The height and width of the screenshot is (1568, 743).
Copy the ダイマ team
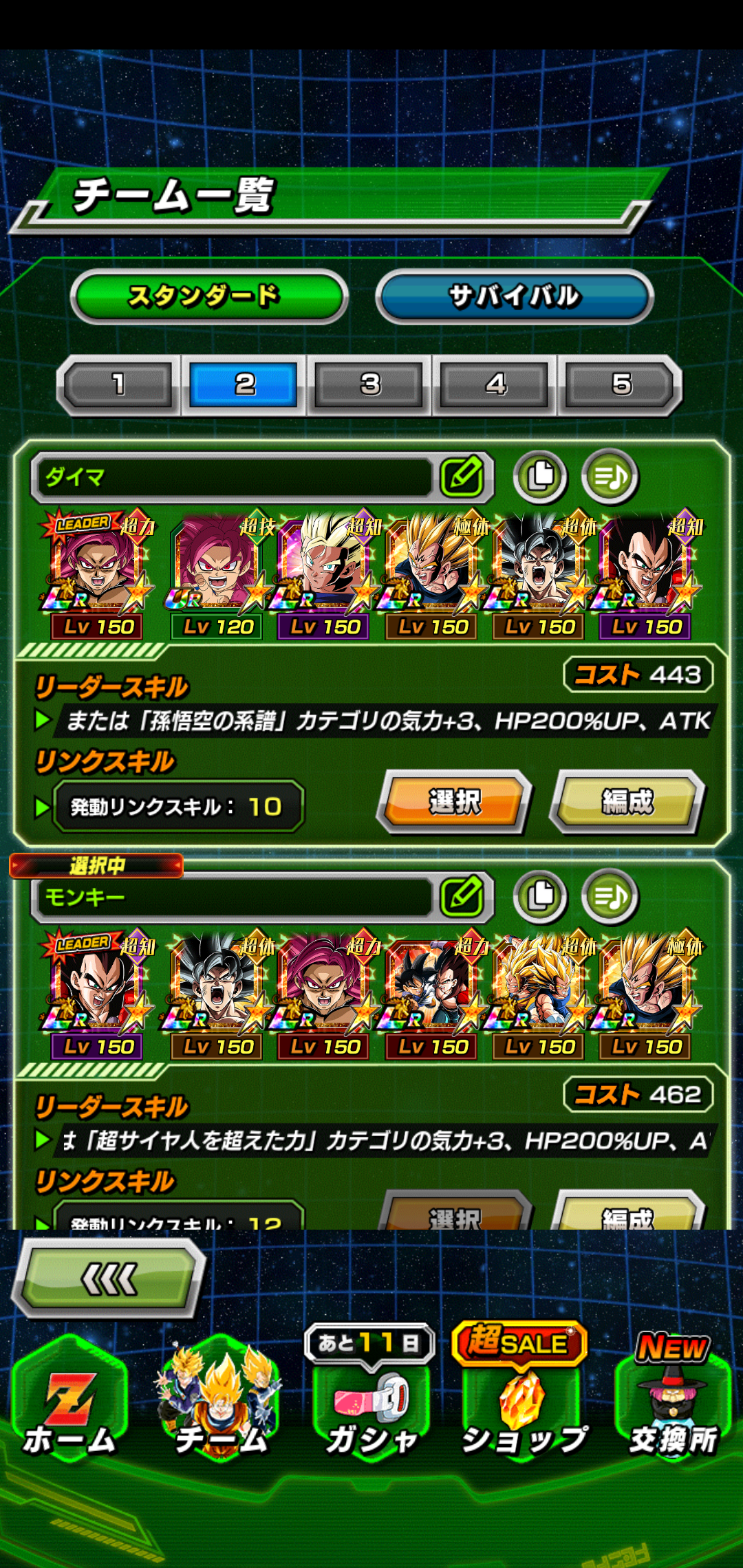click(x=540, y=476)
